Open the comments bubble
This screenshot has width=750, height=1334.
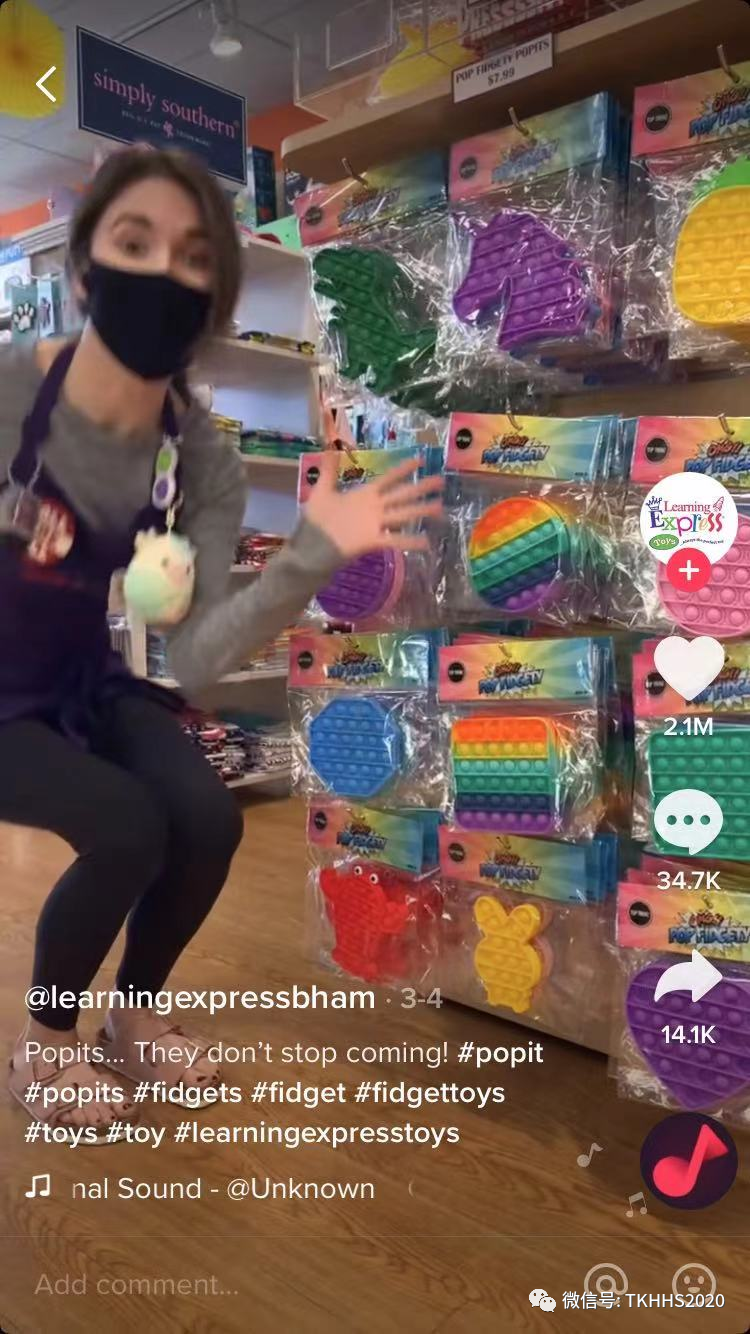click(688, 822)
